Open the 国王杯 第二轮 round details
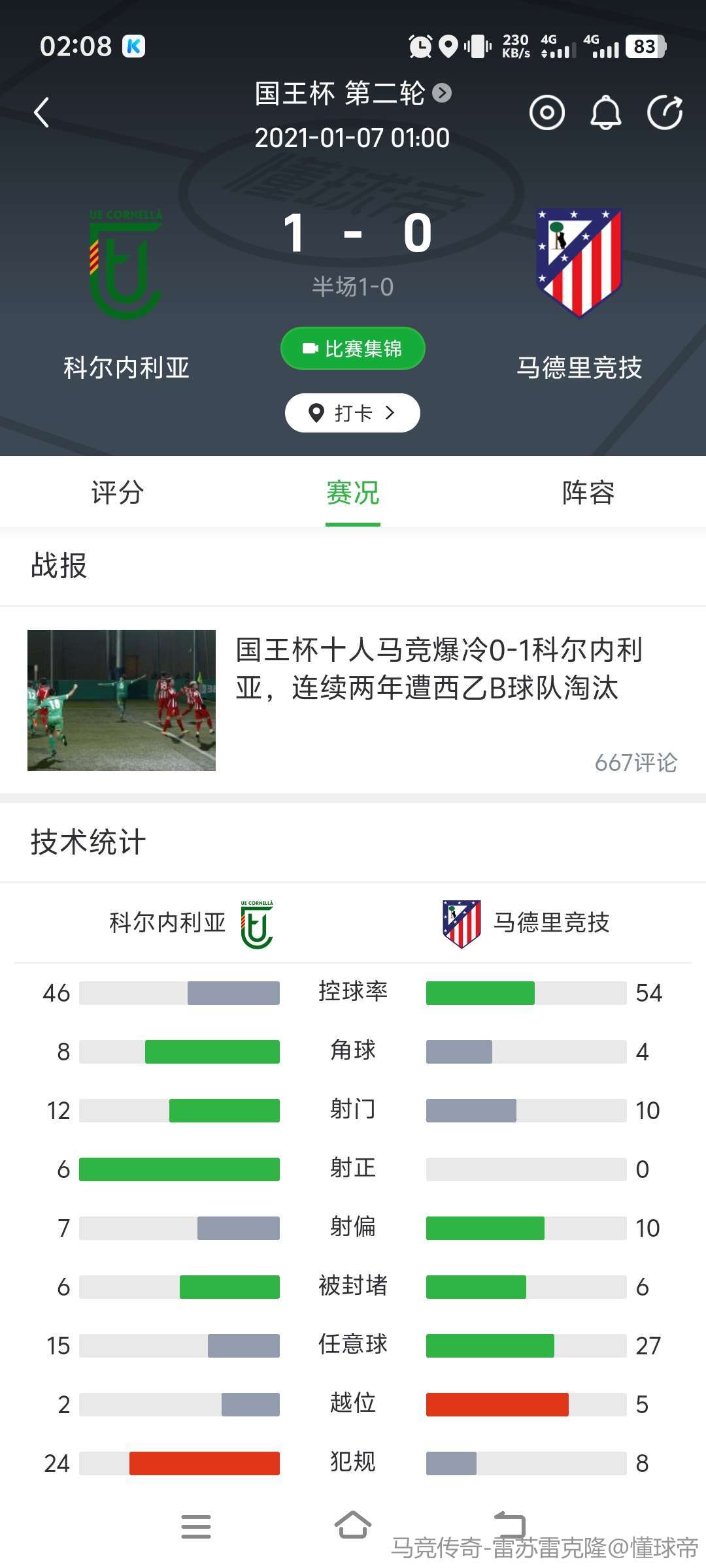This screenshot has height=1568, width=706. [352, 93]
